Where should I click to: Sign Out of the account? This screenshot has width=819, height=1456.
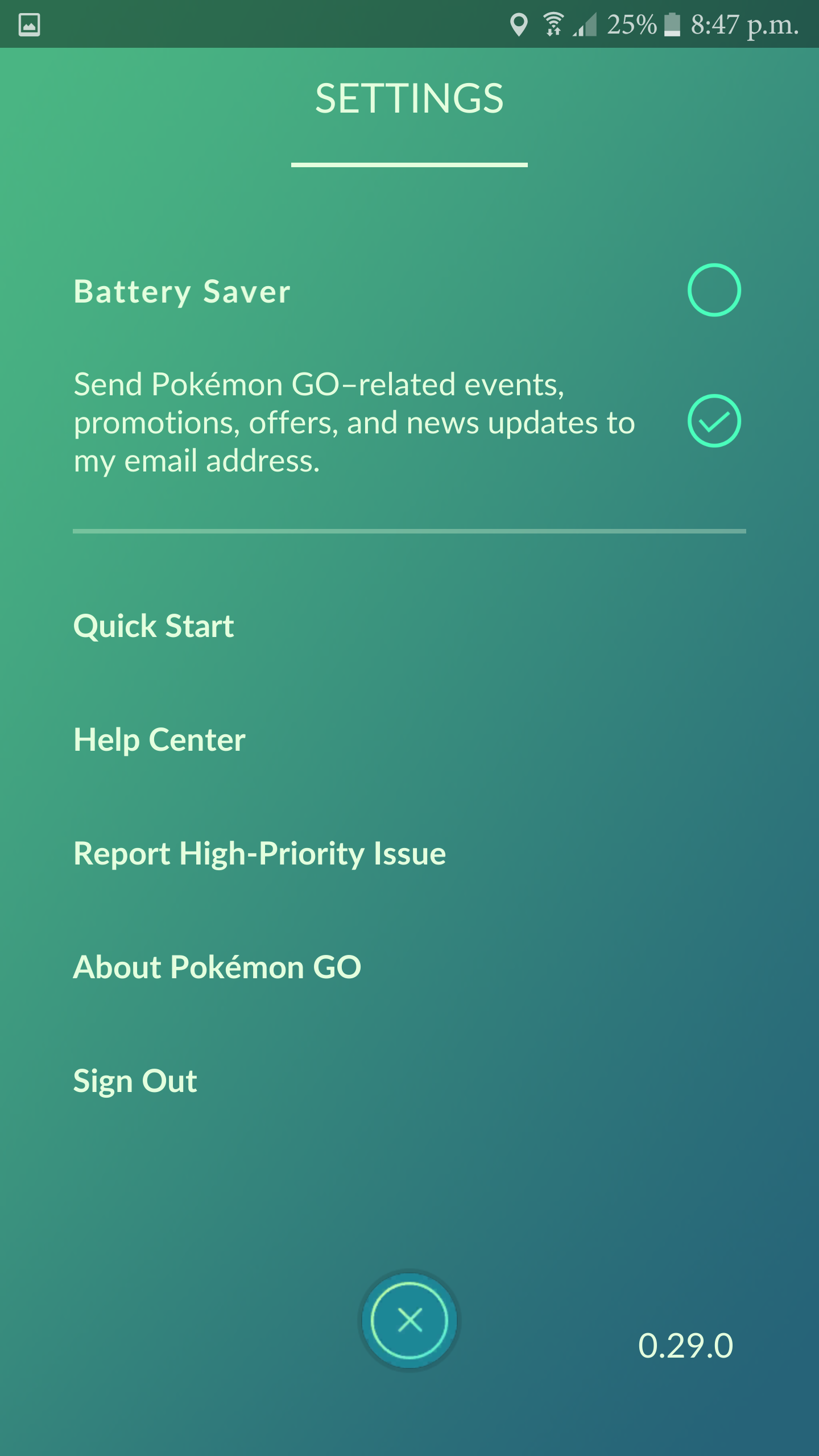coord(135,1081)
